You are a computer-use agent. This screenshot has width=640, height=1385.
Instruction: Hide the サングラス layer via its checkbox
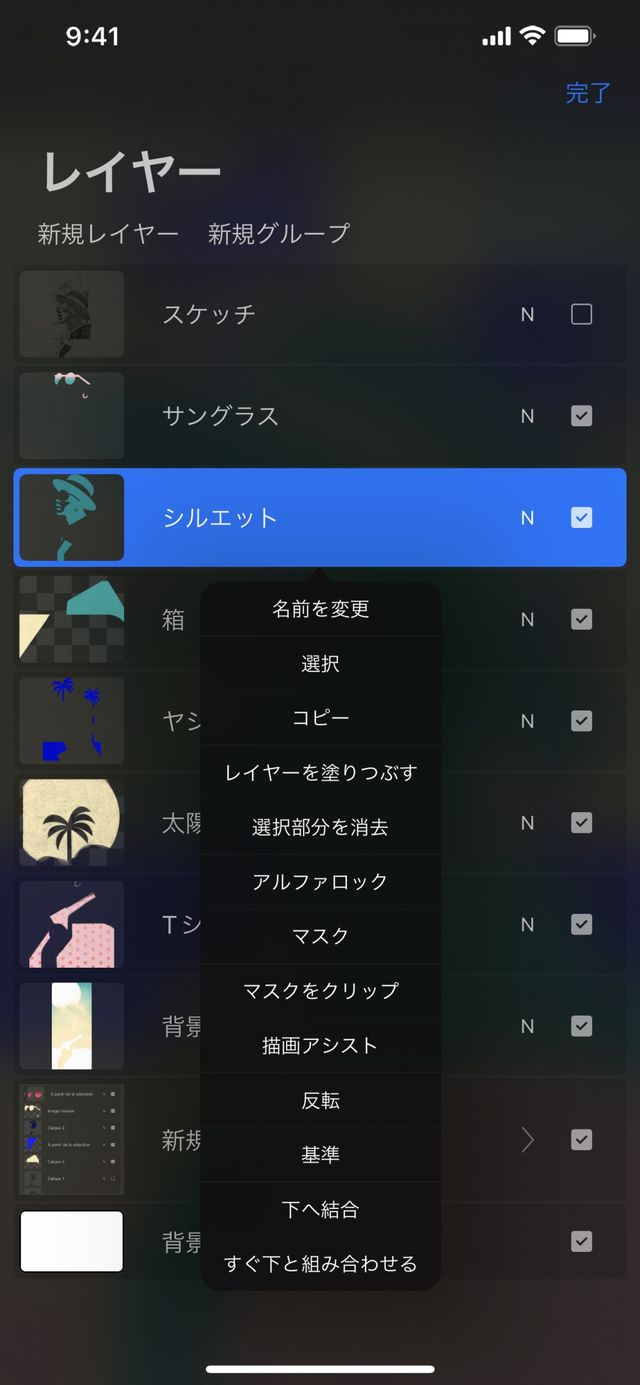tap(581, 416)
